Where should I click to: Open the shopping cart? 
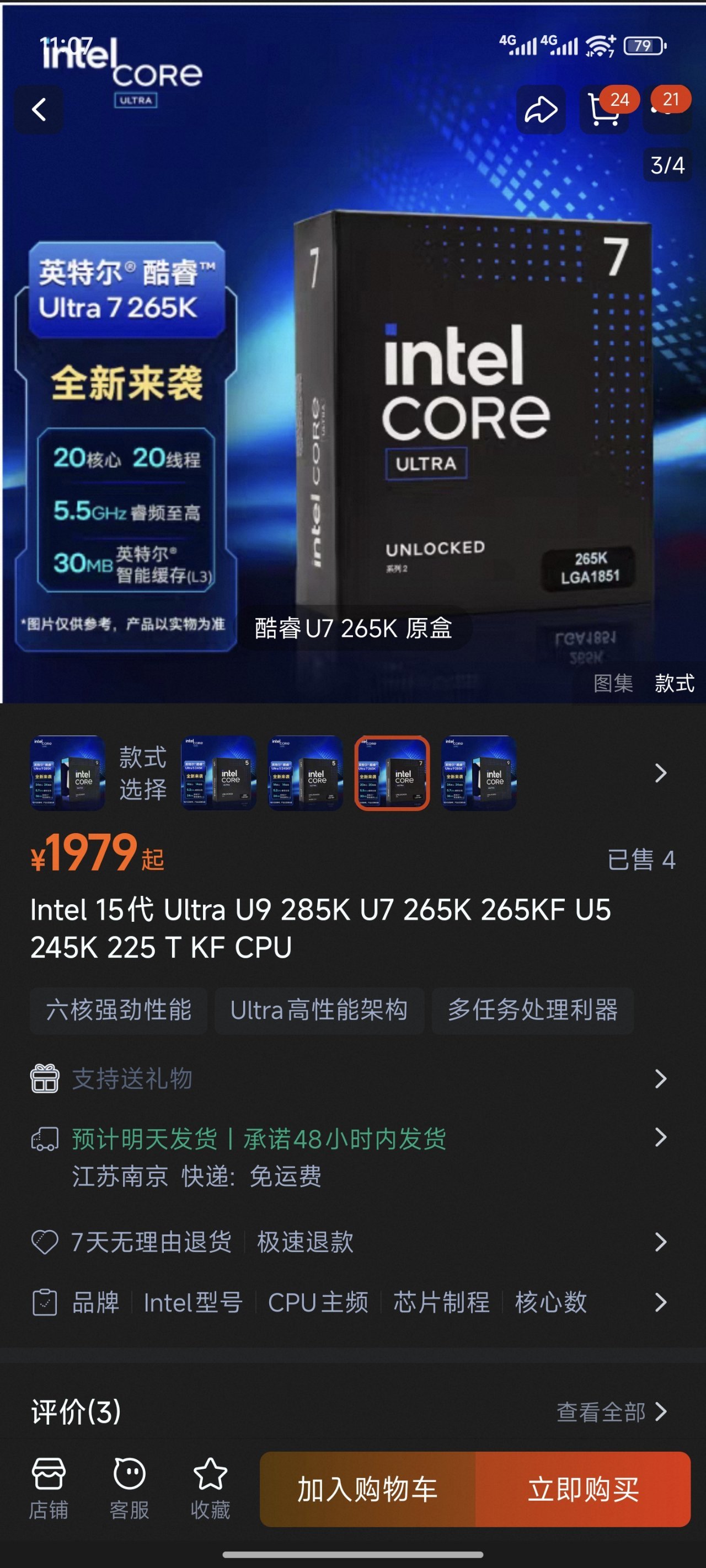pos(603,110)
